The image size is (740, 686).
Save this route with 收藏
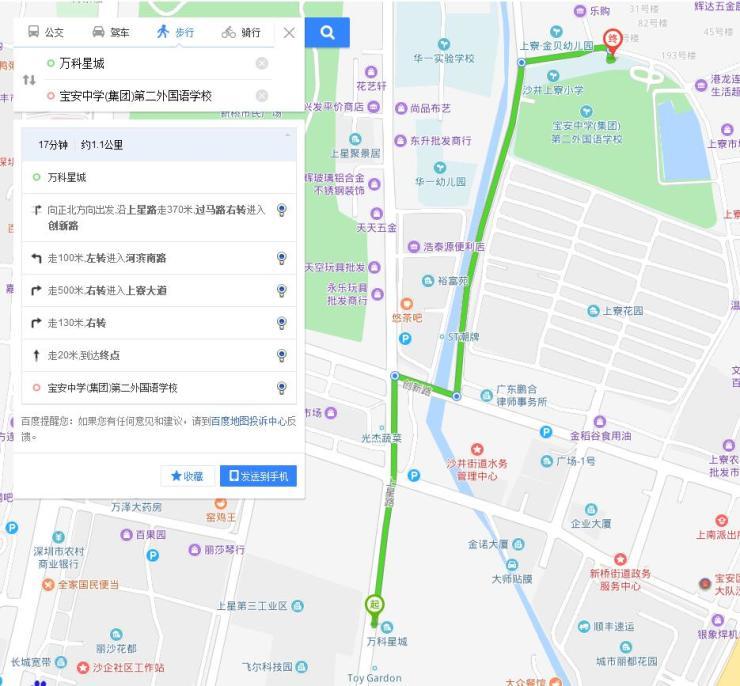pos(187,476)
